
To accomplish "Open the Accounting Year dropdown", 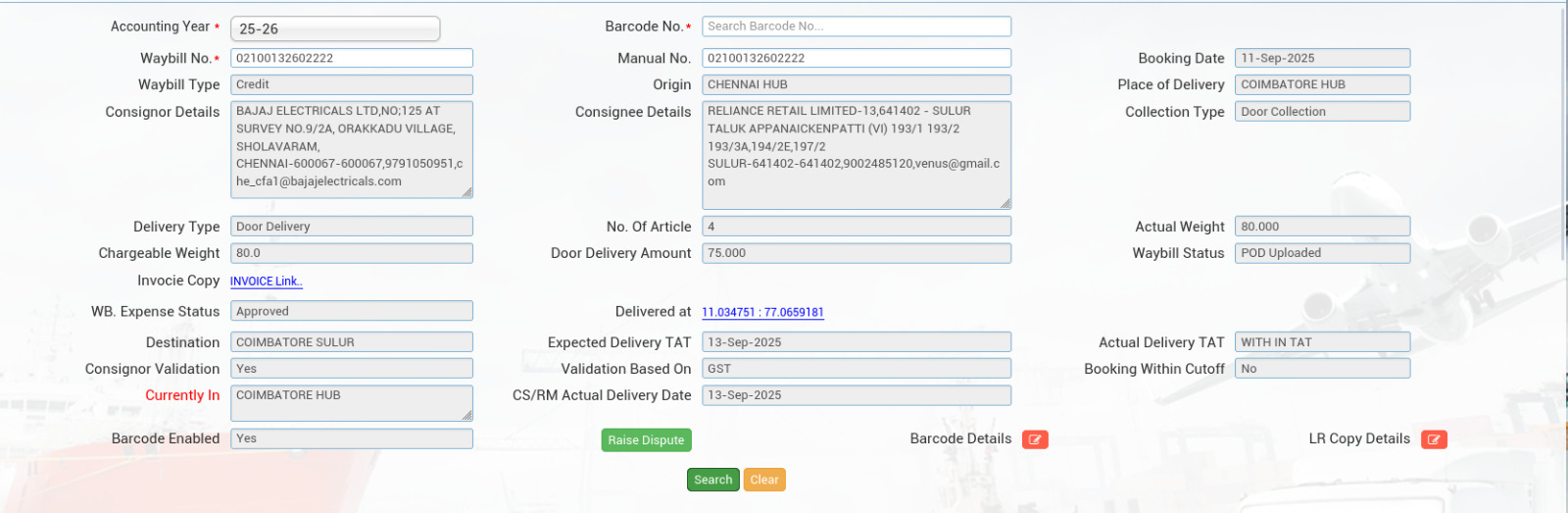I will click(x=335, y=29).
